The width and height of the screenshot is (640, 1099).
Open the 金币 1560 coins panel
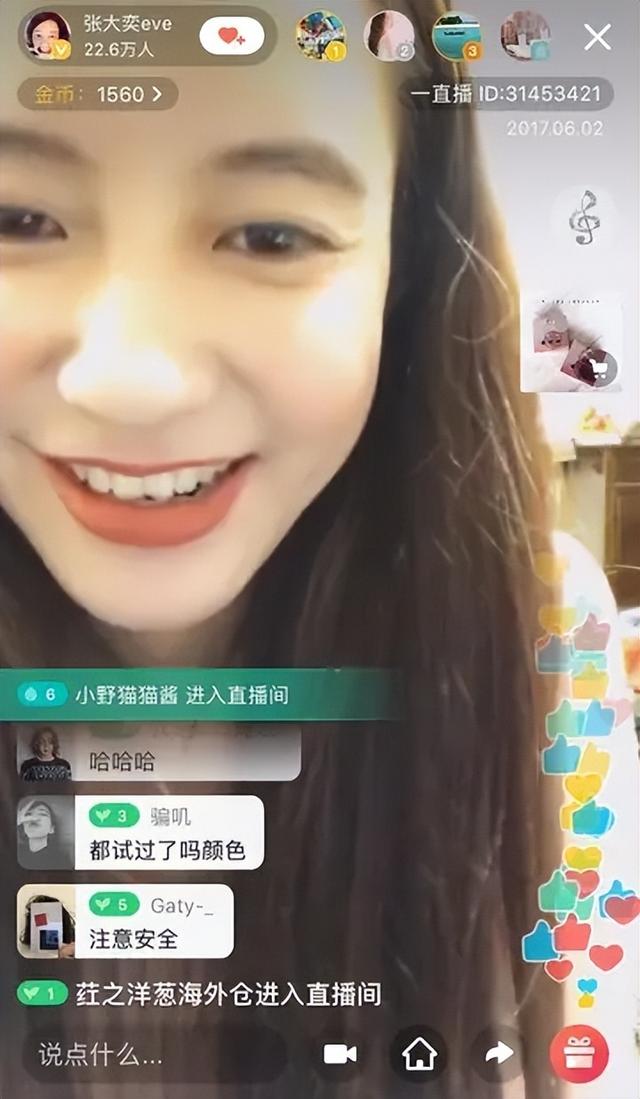tap(98, 95)
